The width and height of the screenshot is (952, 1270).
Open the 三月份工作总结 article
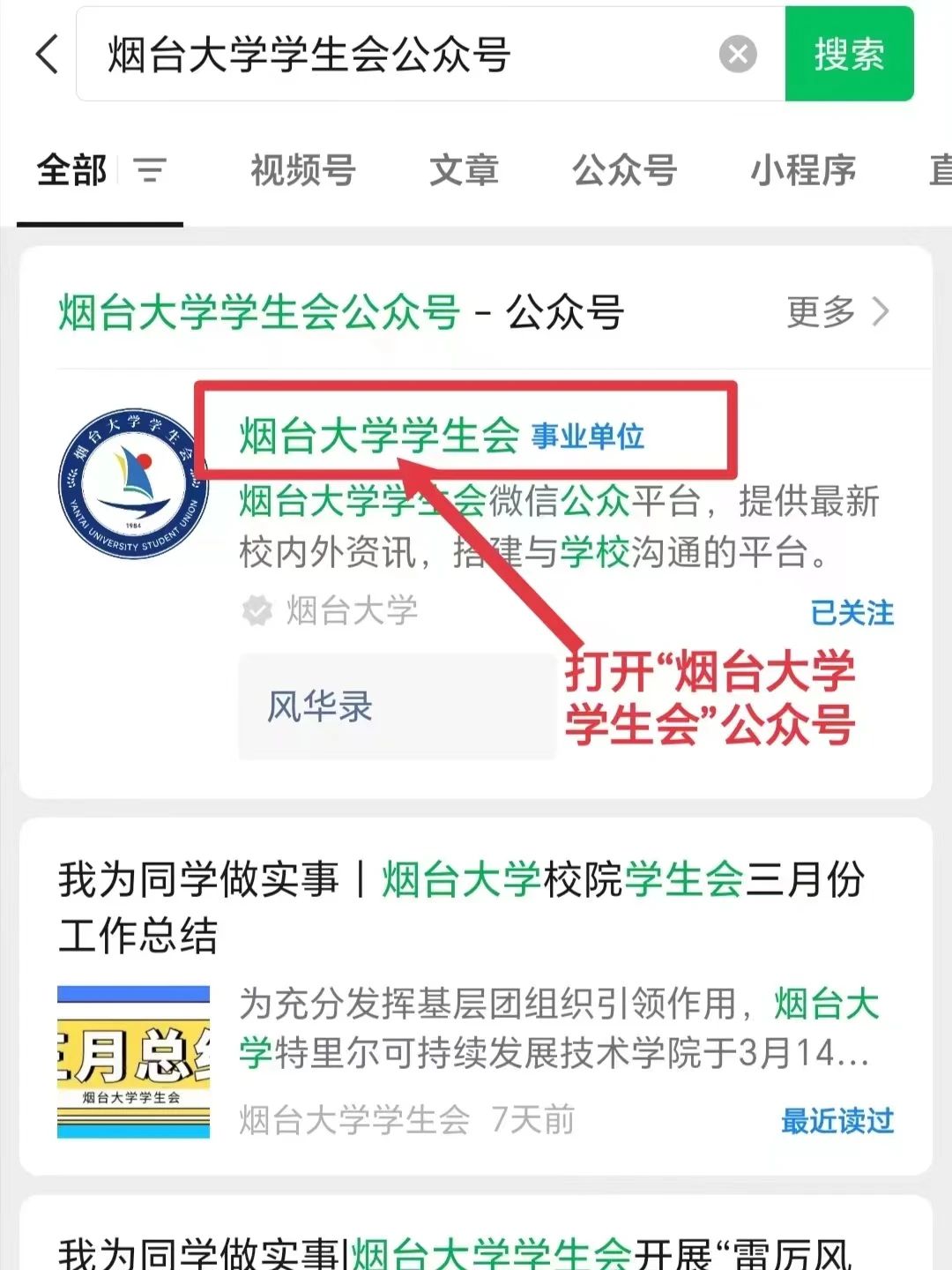461,906
